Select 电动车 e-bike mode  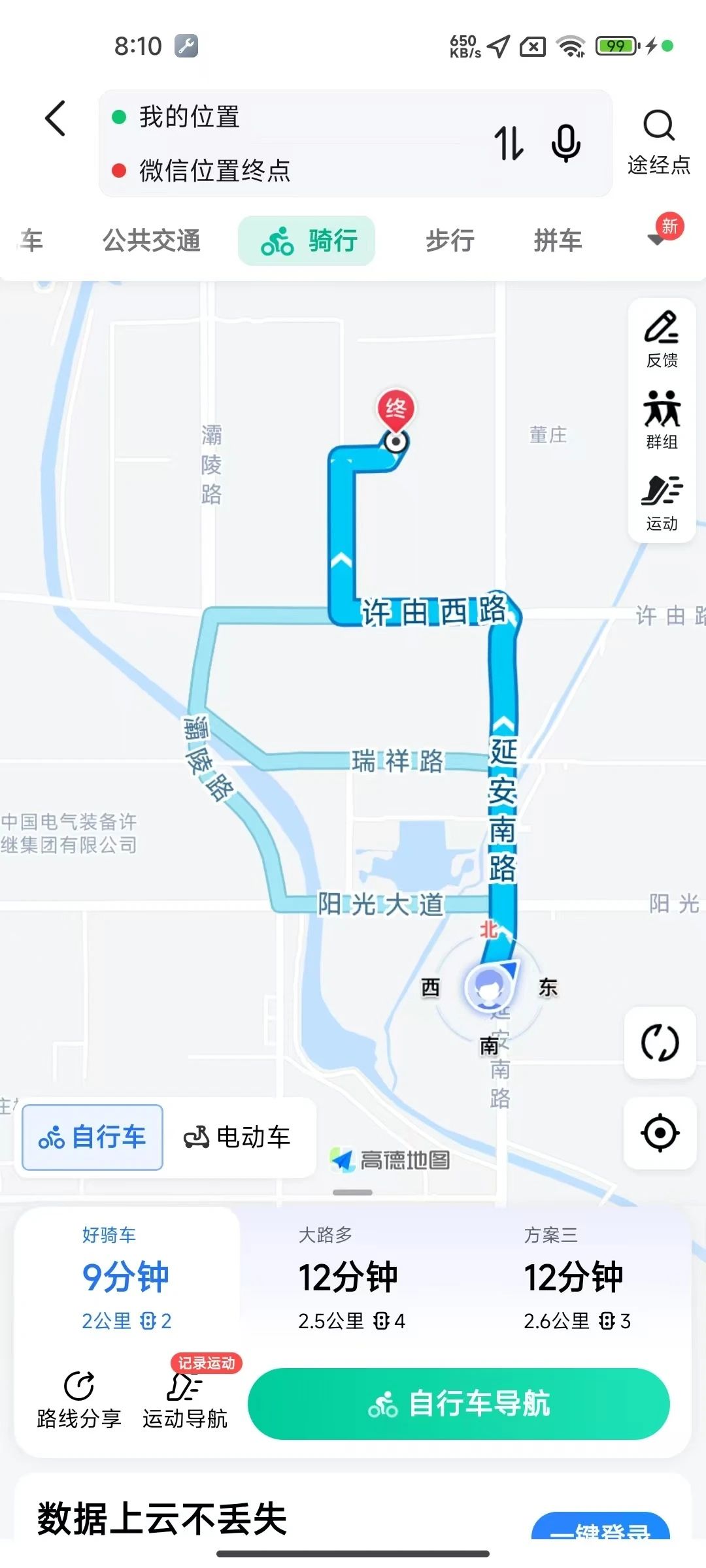[237, 1137]
